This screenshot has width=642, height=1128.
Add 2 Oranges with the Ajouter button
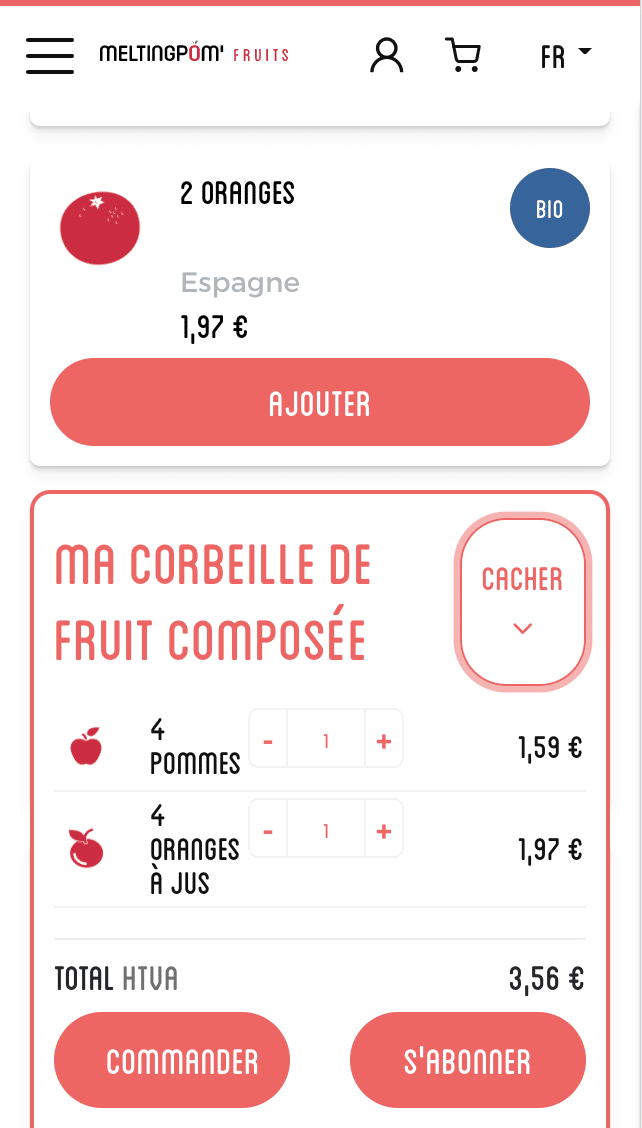(320, 402)
